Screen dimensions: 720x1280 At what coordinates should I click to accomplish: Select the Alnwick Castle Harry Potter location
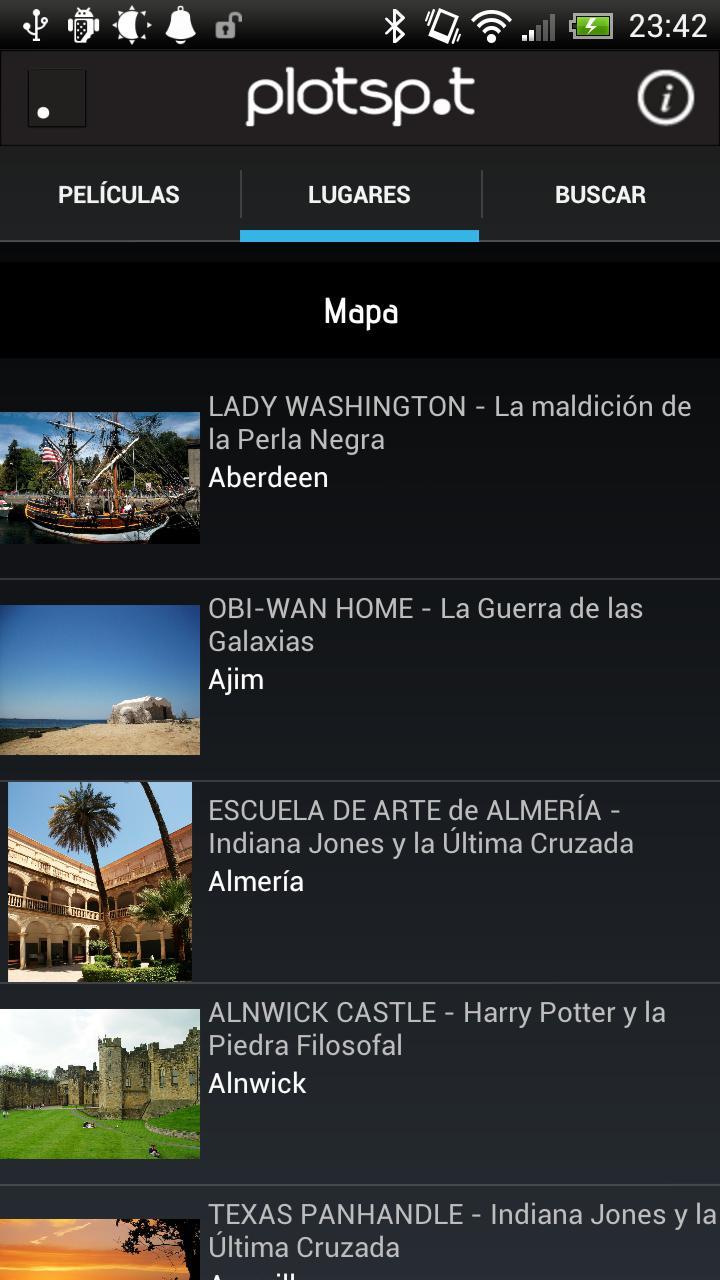click(x=360, y=1084)
